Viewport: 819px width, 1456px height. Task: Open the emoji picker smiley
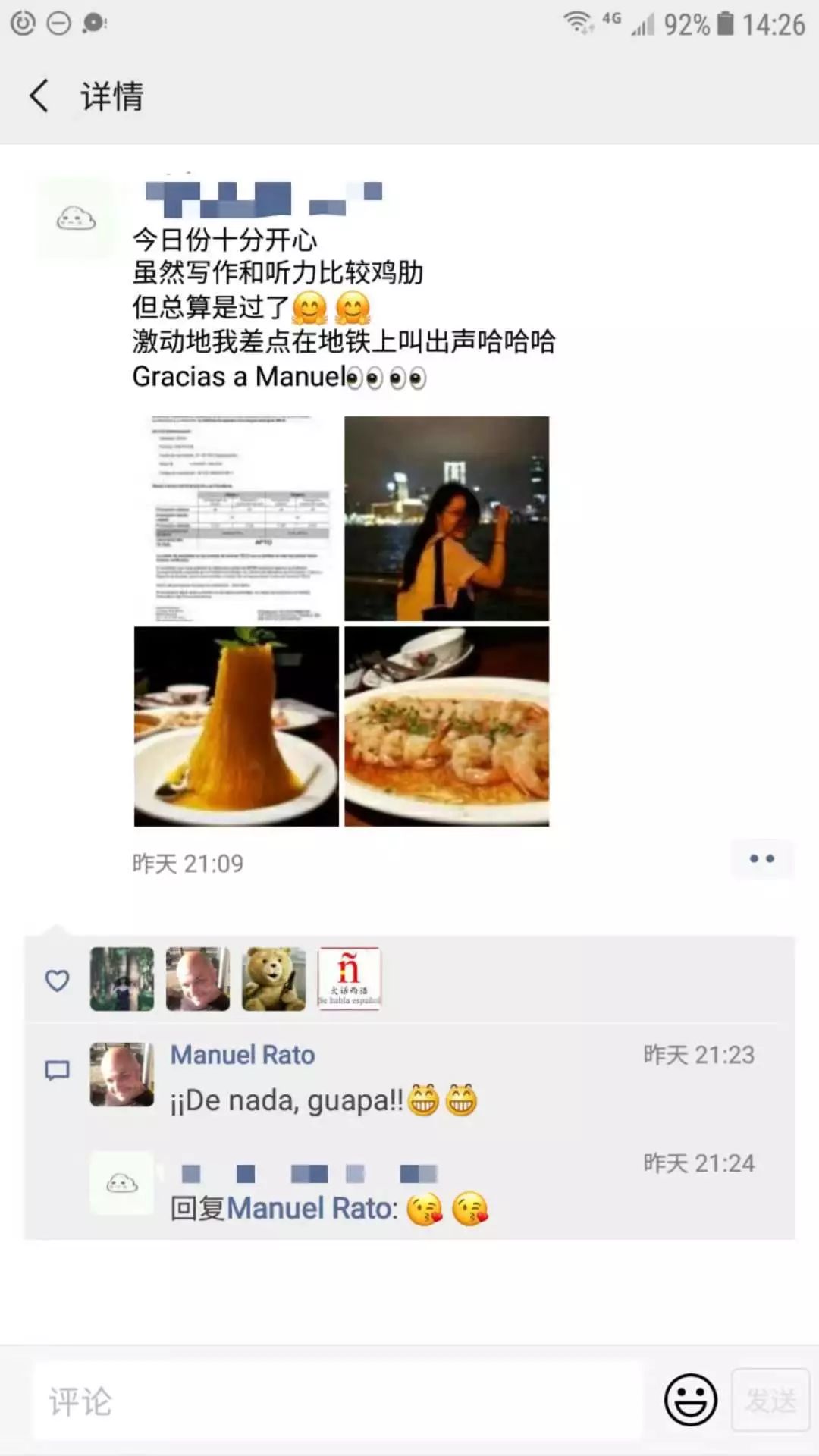pos(690,1400)
